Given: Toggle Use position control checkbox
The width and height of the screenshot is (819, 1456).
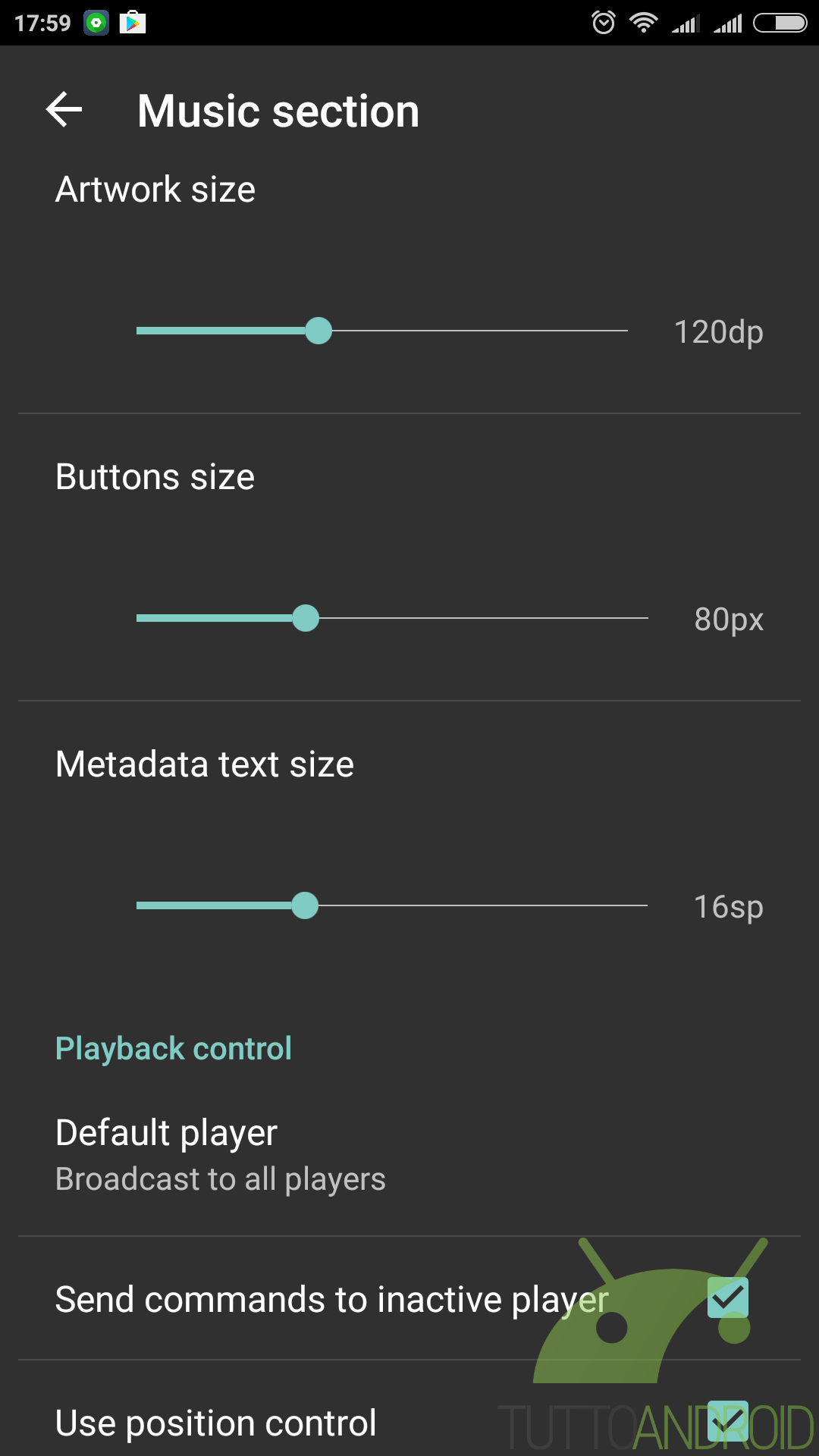Looking at the screenshot, I should tap(728, 1421).
